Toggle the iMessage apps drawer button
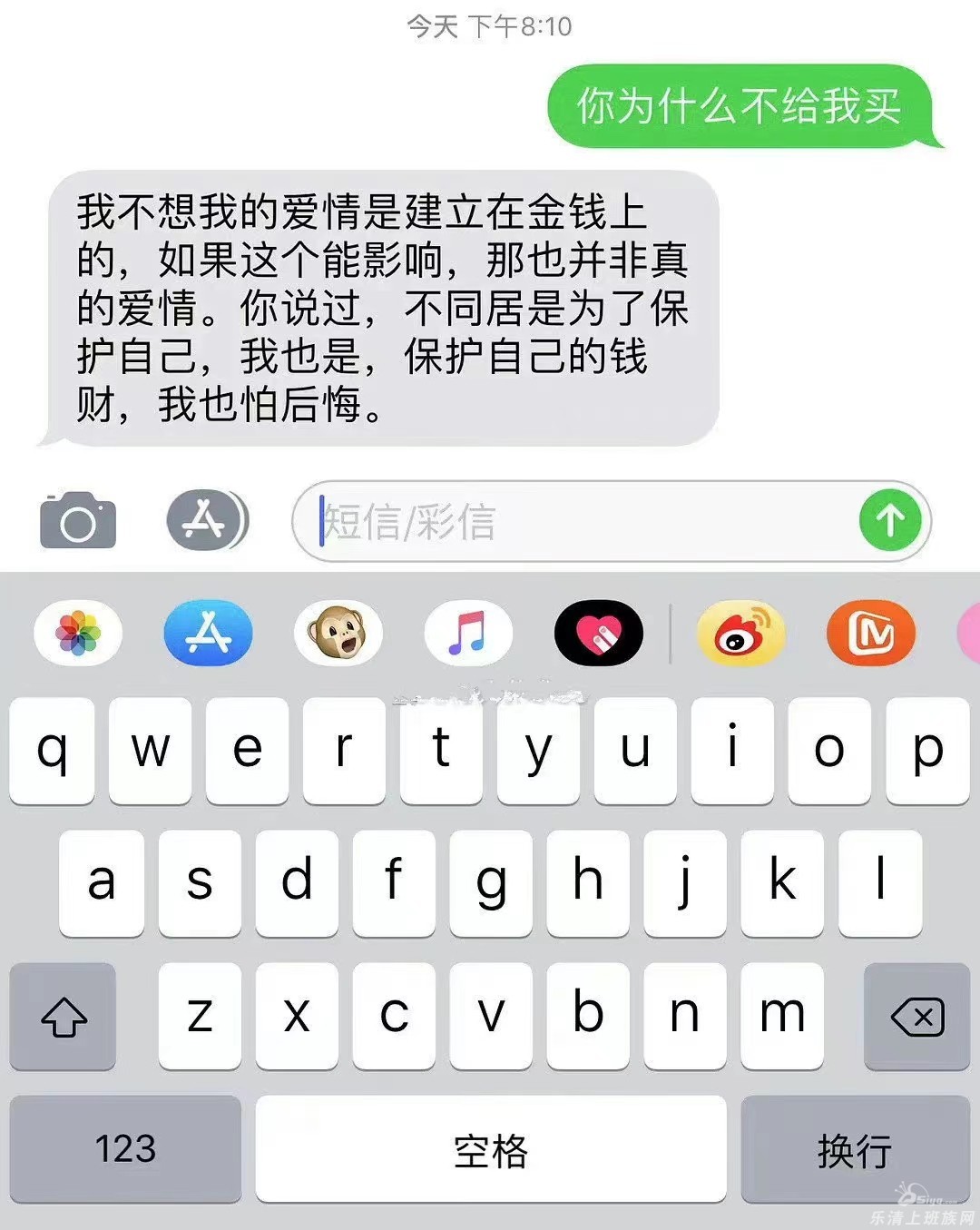The width and height of the screenshot is (980, 1230). [x=207, y=520]
